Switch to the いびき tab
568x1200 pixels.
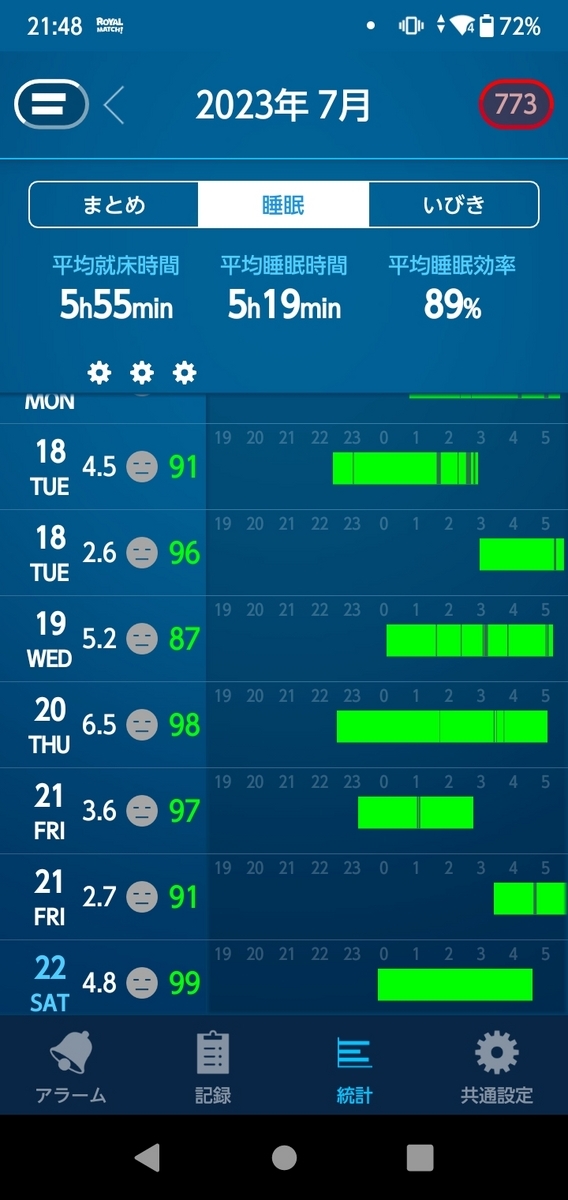click(454, 205)
